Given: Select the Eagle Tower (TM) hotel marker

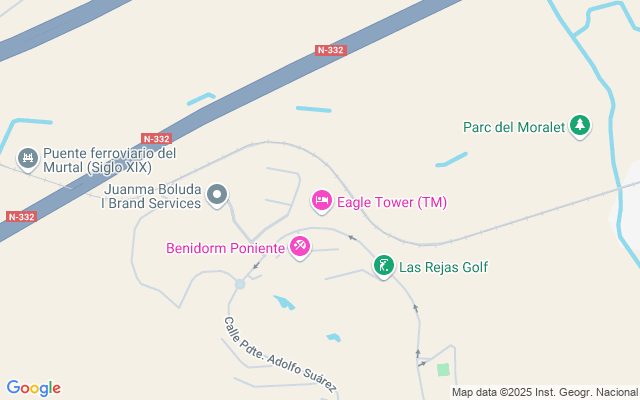Looking at the screenshot, I should click(321, 202).
